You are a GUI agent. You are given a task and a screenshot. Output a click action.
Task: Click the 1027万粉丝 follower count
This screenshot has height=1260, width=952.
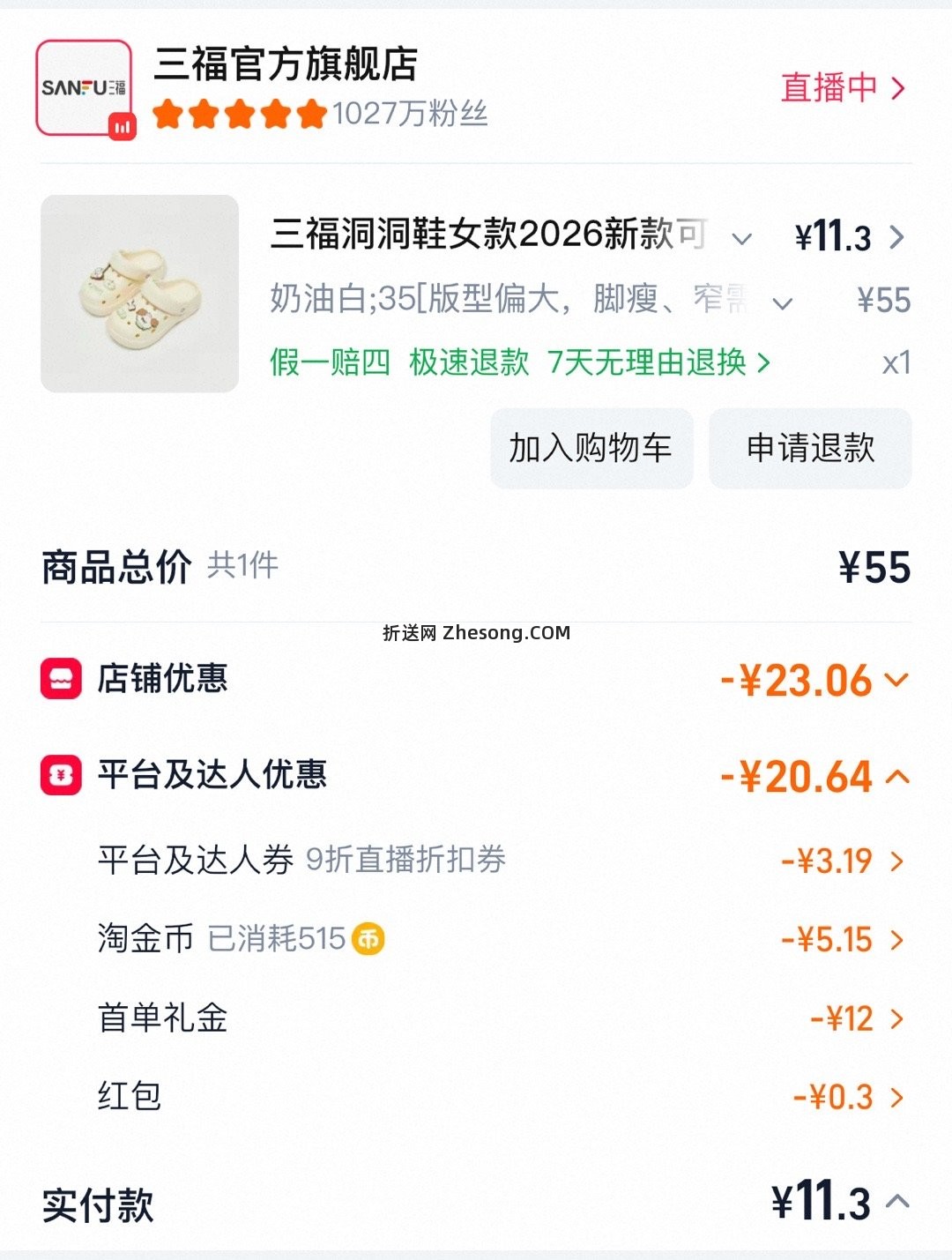click(410, 113)
